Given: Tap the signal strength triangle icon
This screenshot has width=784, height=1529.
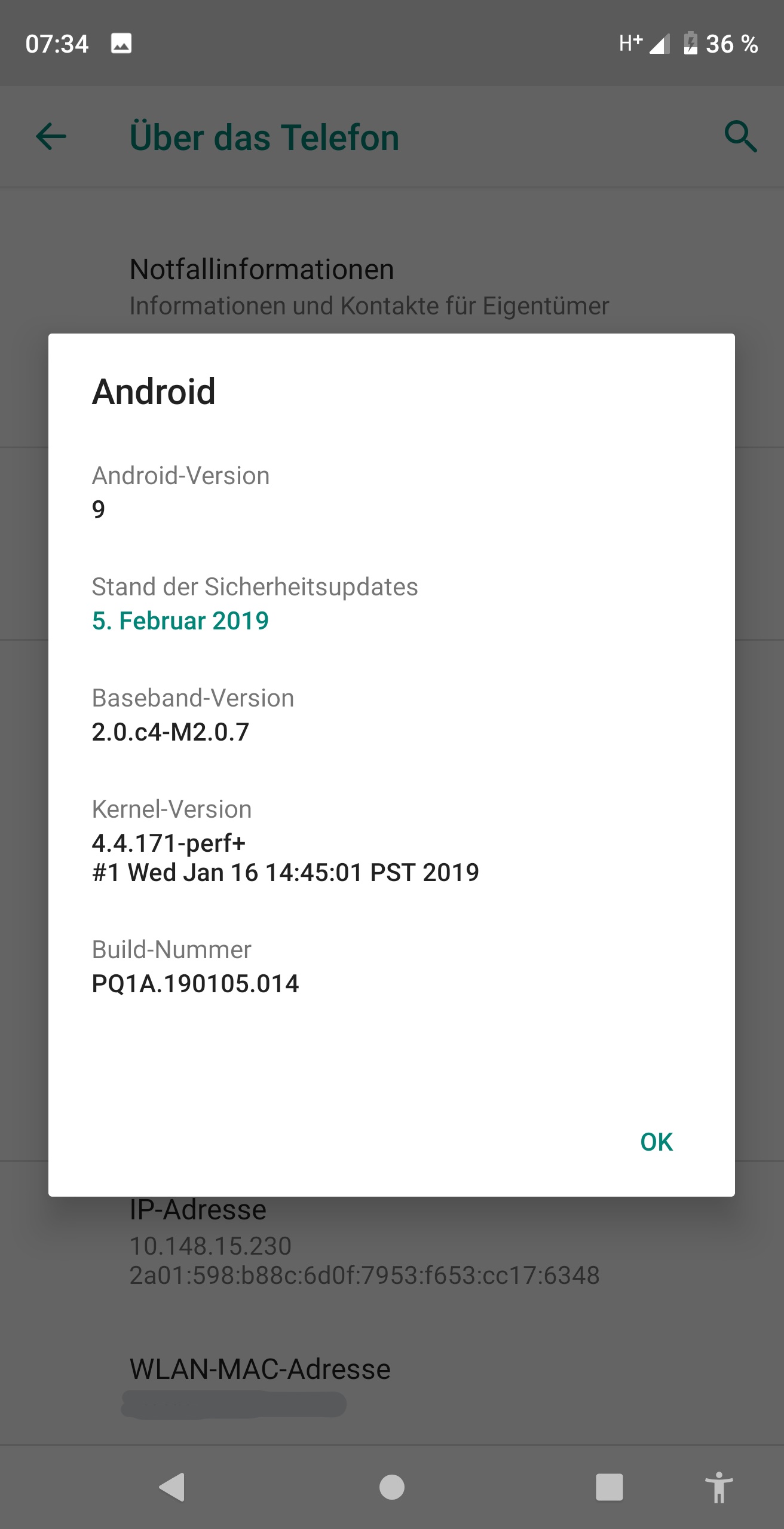Looking at the screenshot, I should click(660, 43).
